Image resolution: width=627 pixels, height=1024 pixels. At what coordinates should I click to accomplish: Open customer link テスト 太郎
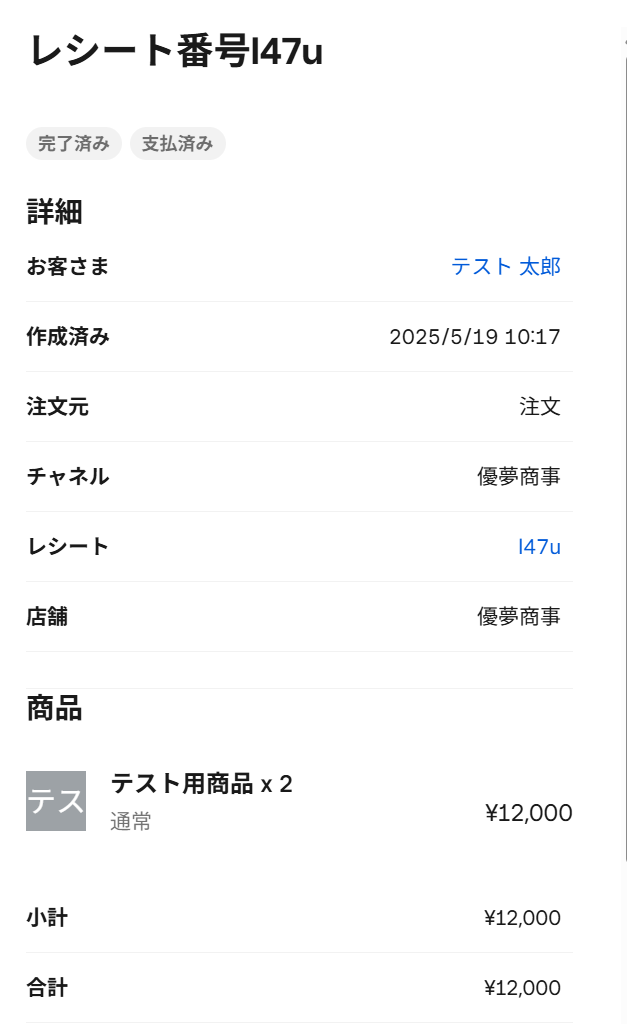(505, 266)
